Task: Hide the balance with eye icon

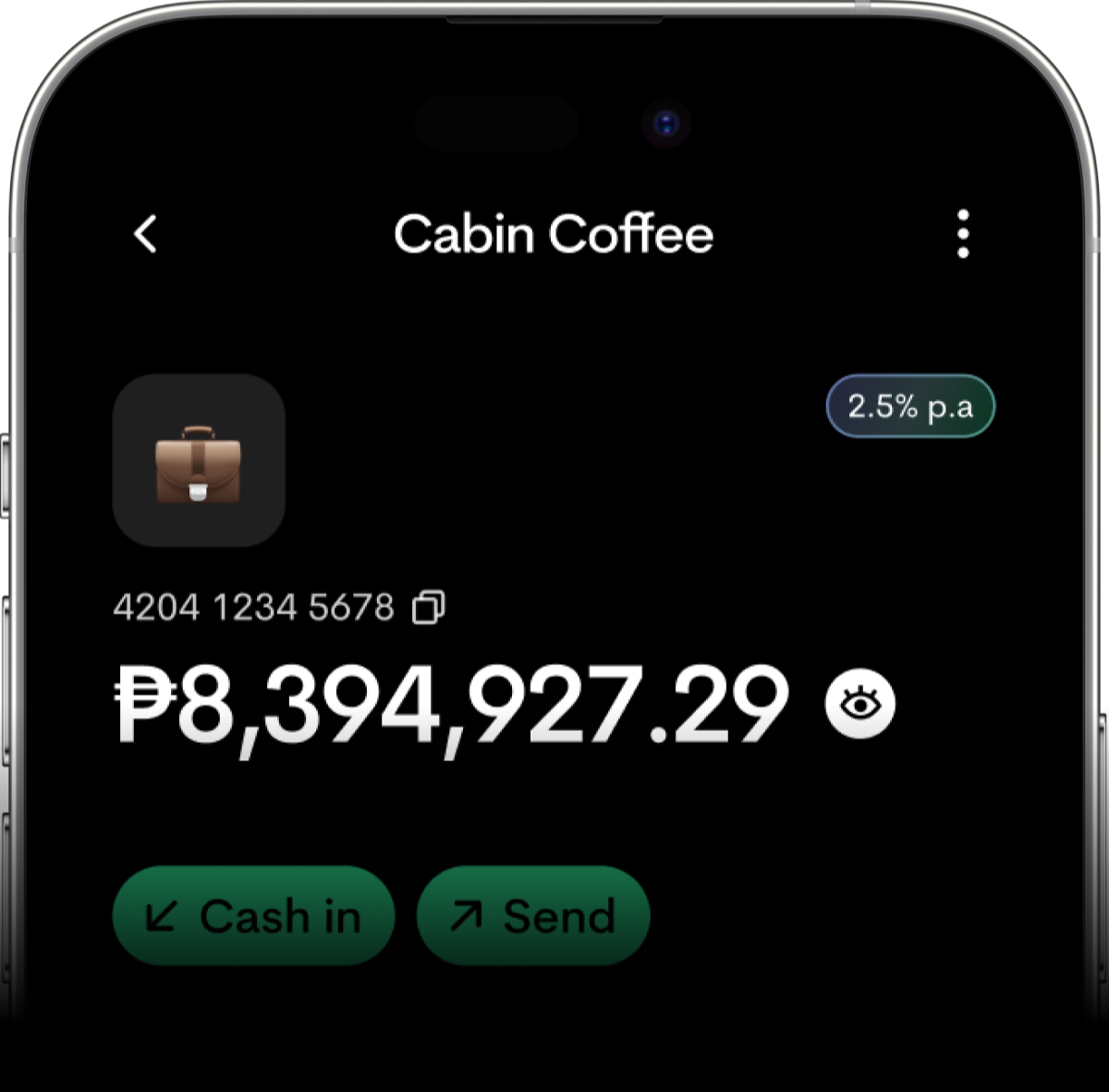Action: 859,705
